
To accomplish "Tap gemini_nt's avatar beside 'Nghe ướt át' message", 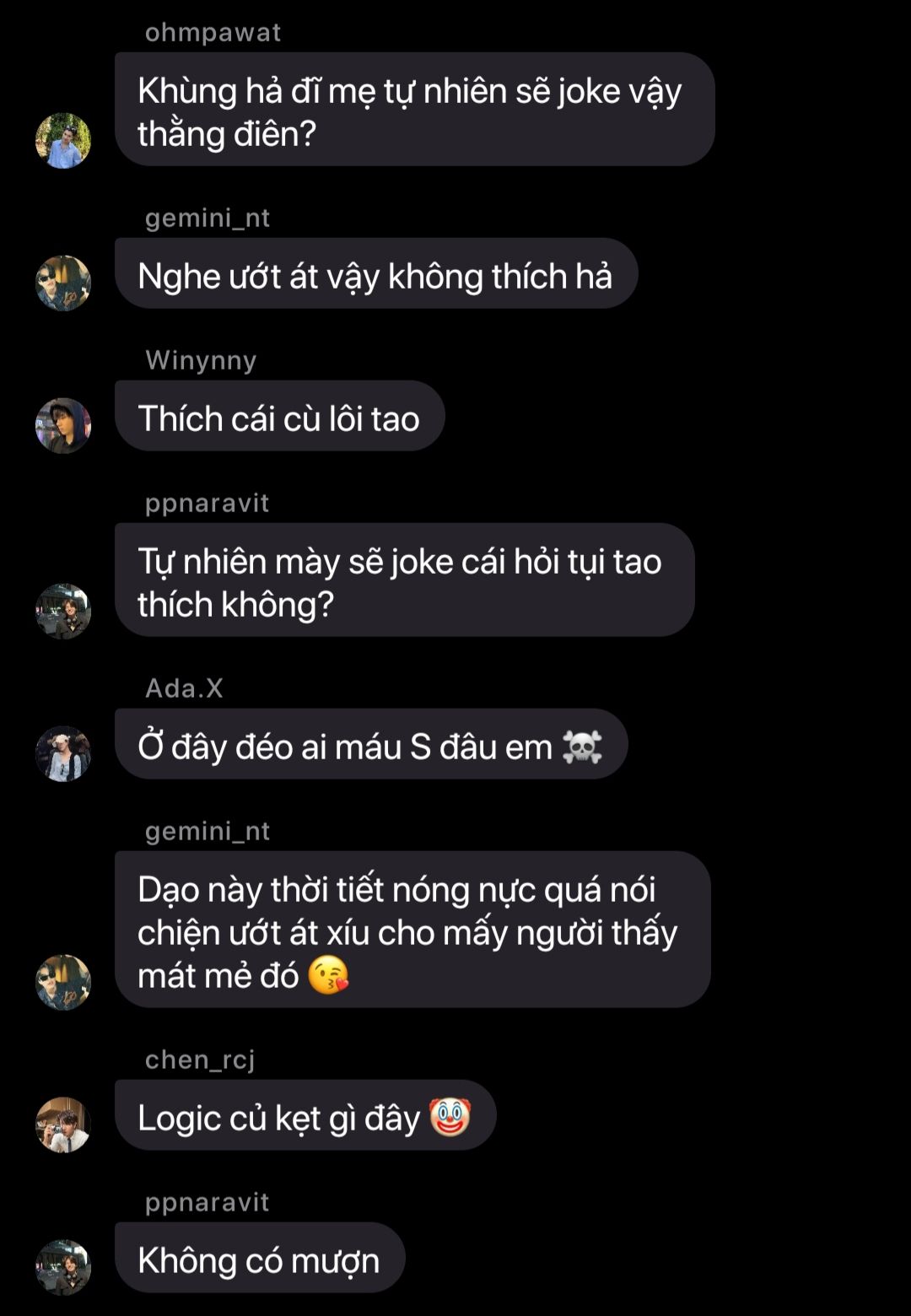I will [63, 283].
